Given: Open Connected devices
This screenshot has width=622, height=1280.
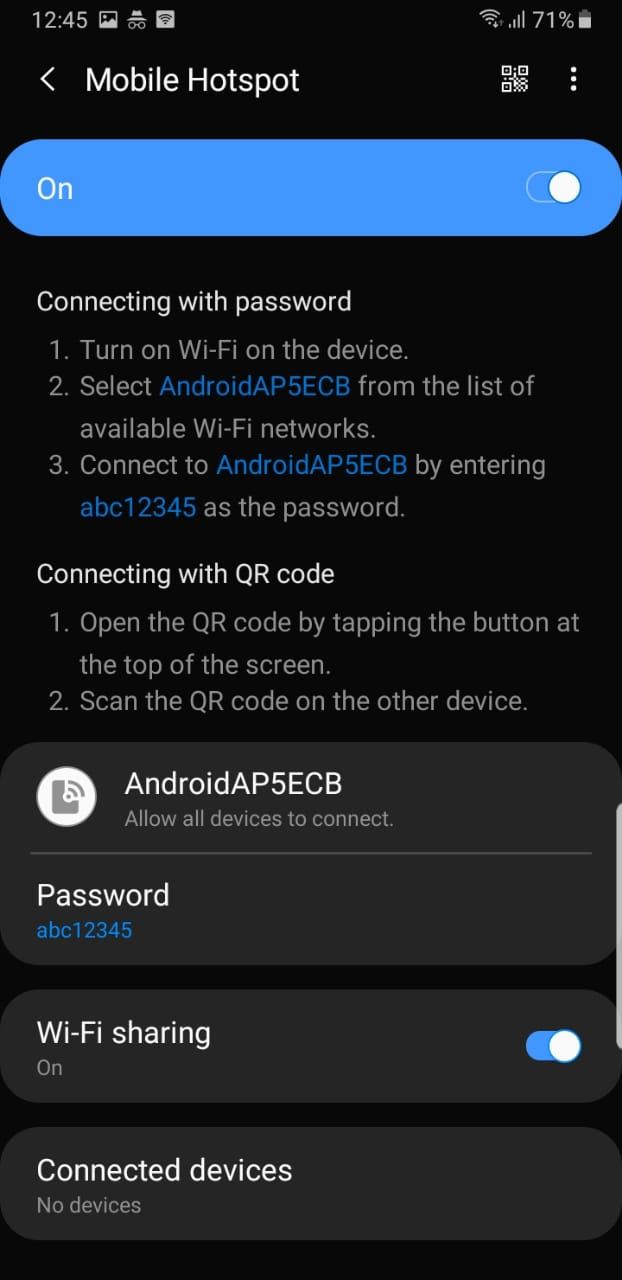Looking at the screenshot, I should (310, 1185).
